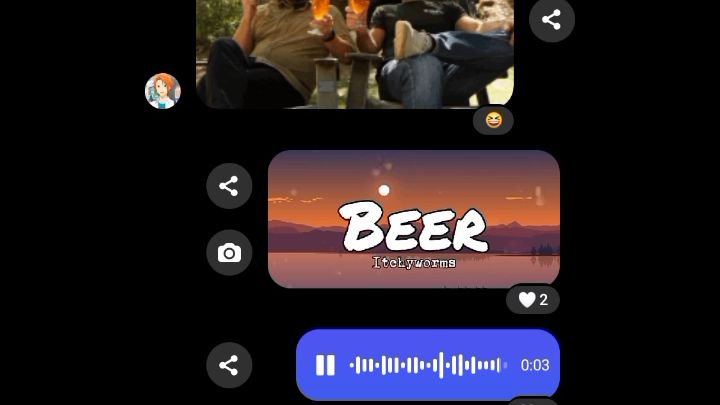Open the sender's profile avatar
Viewport: 720px width, 405px height.
coord(163,91)
